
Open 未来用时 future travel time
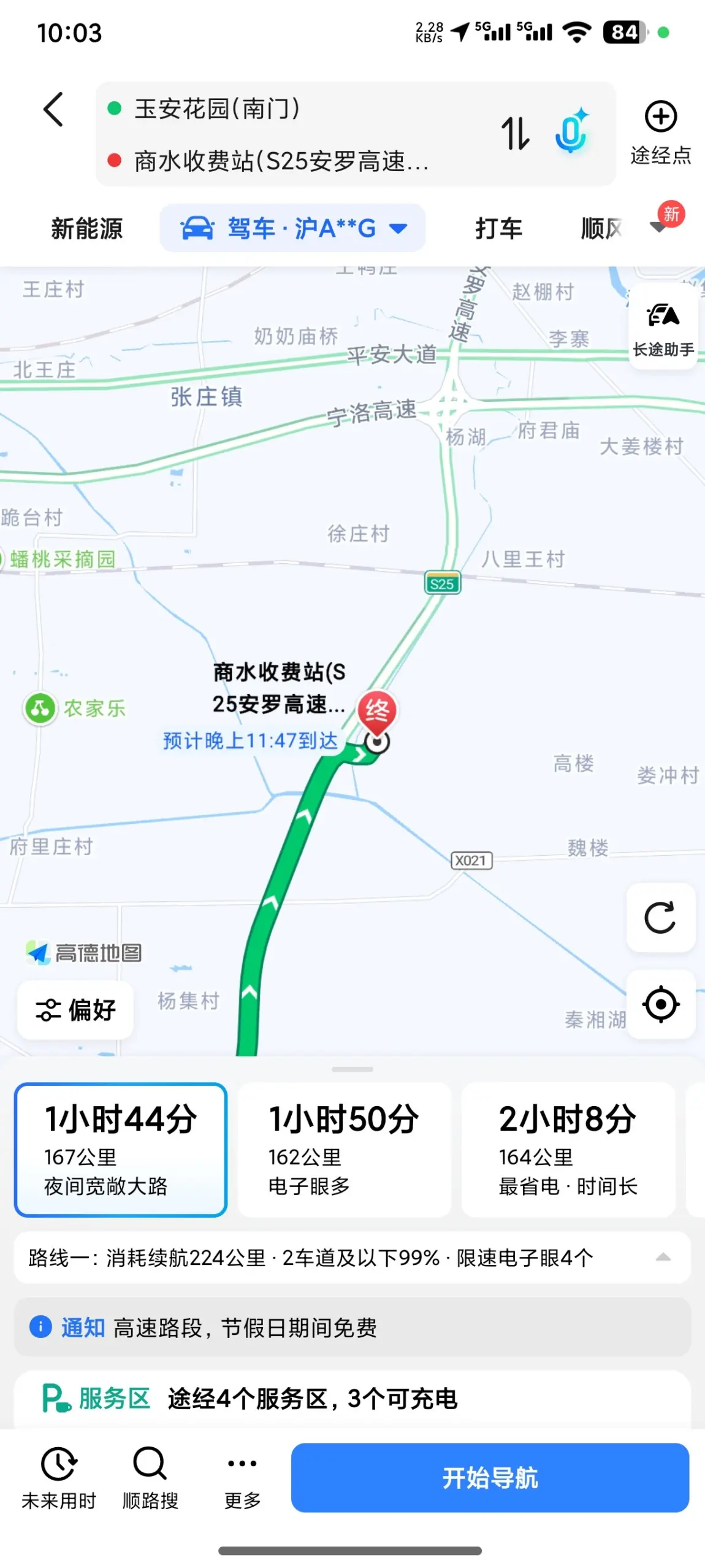click(59, 1478)
